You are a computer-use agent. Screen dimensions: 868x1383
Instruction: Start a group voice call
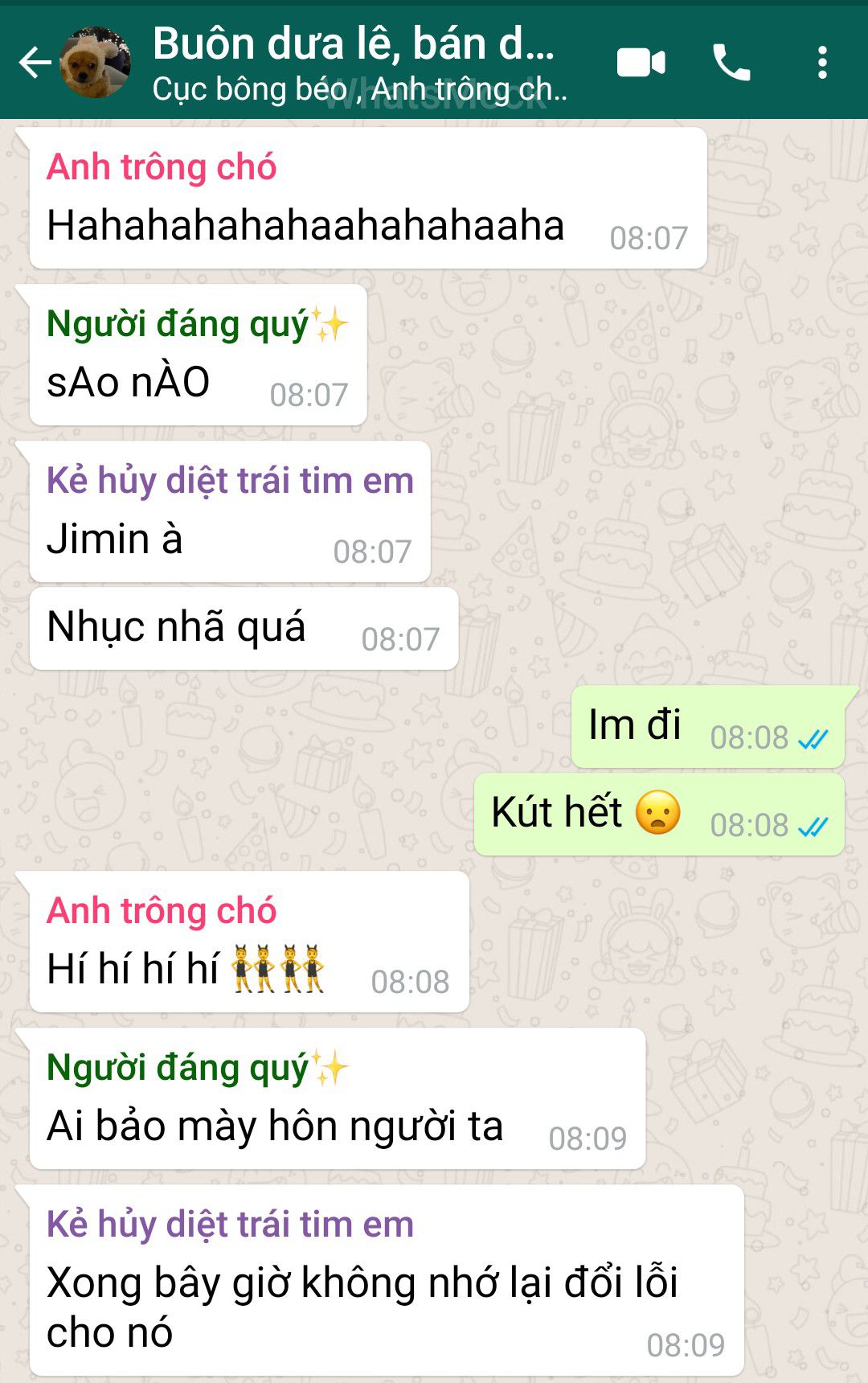coord(731,62)
